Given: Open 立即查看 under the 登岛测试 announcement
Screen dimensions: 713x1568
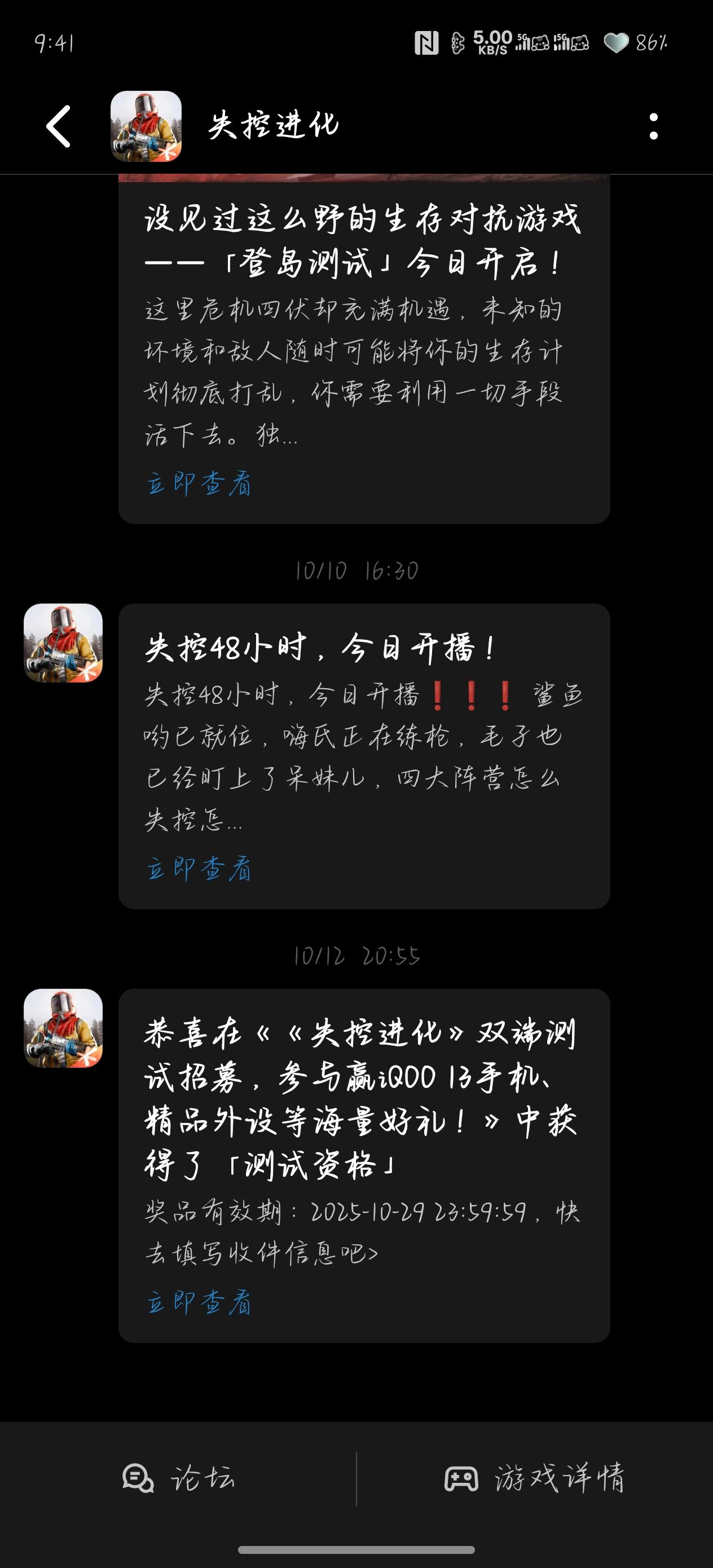Looking at the screenshot, I should [200, 483].
